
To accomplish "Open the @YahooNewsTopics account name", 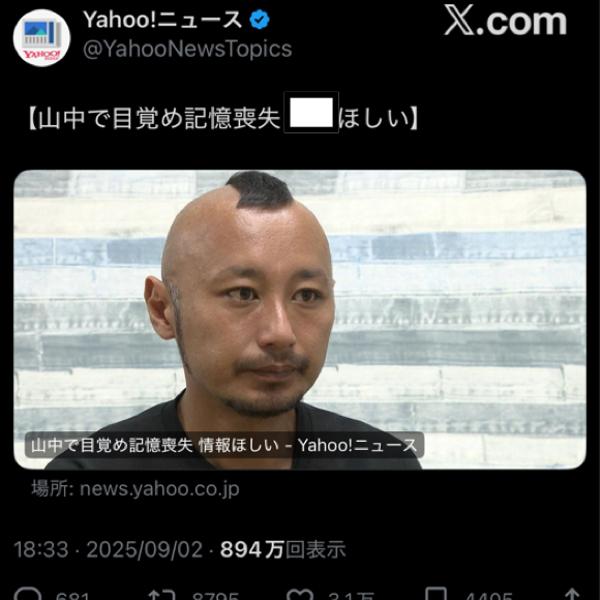I will pos(187,49).
